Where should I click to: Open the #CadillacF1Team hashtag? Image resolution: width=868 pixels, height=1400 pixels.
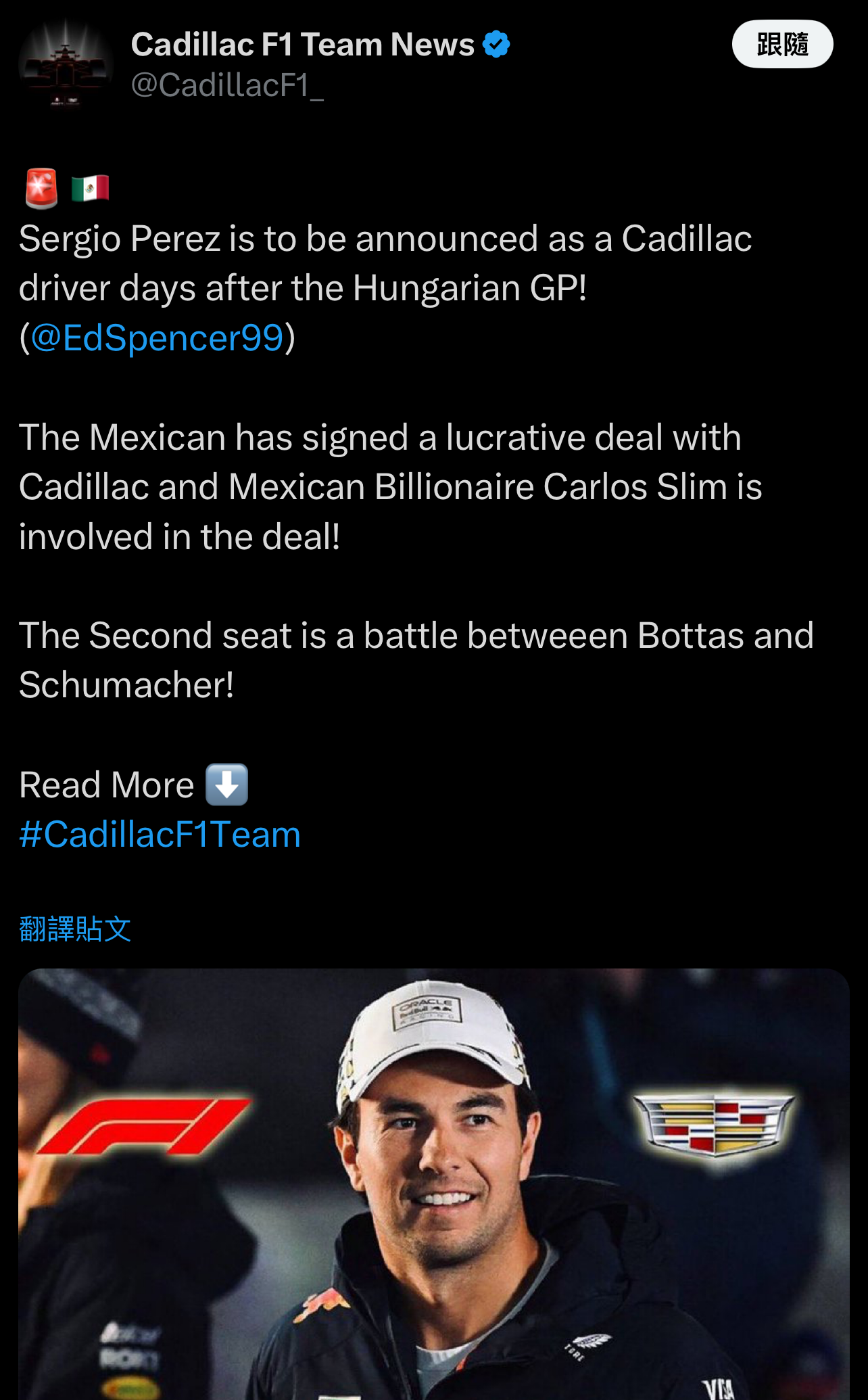pos(160,835)
